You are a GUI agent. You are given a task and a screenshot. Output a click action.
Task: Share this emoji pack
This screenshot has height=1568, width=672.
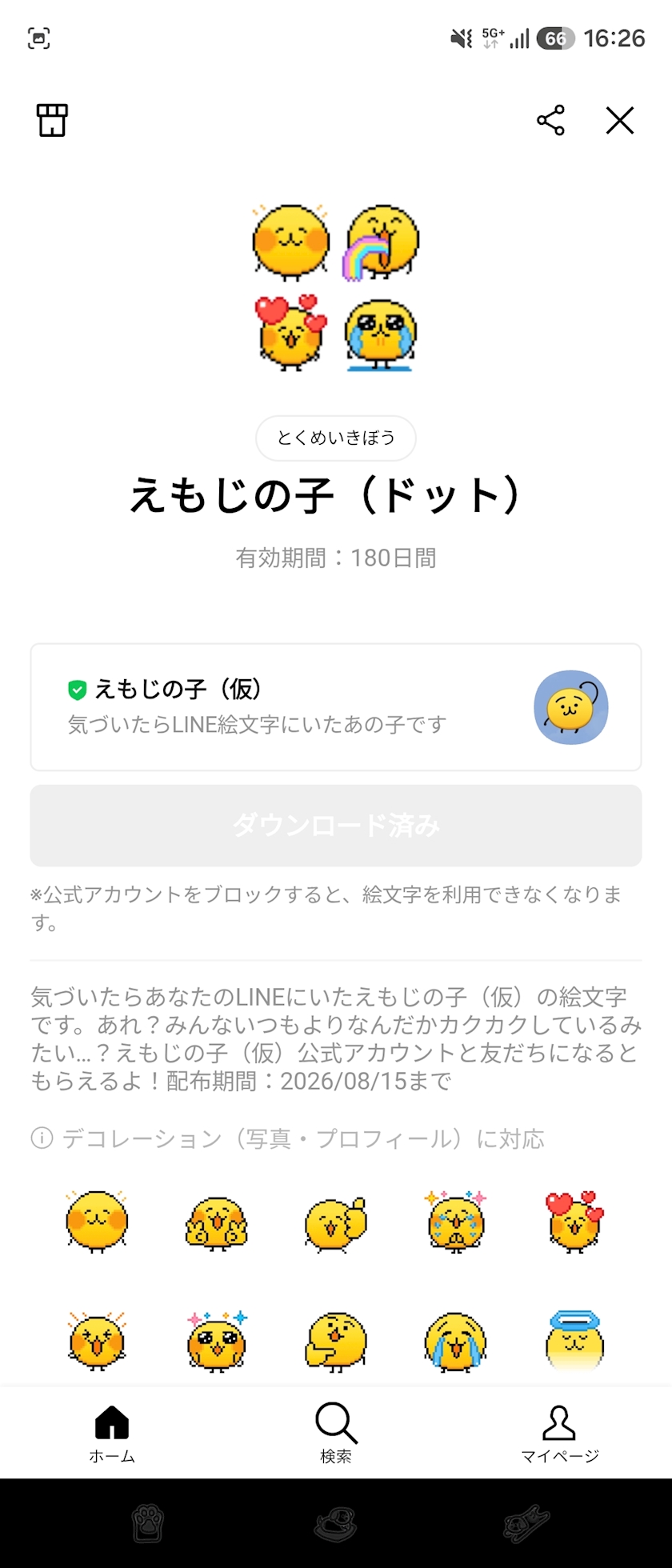550,121
